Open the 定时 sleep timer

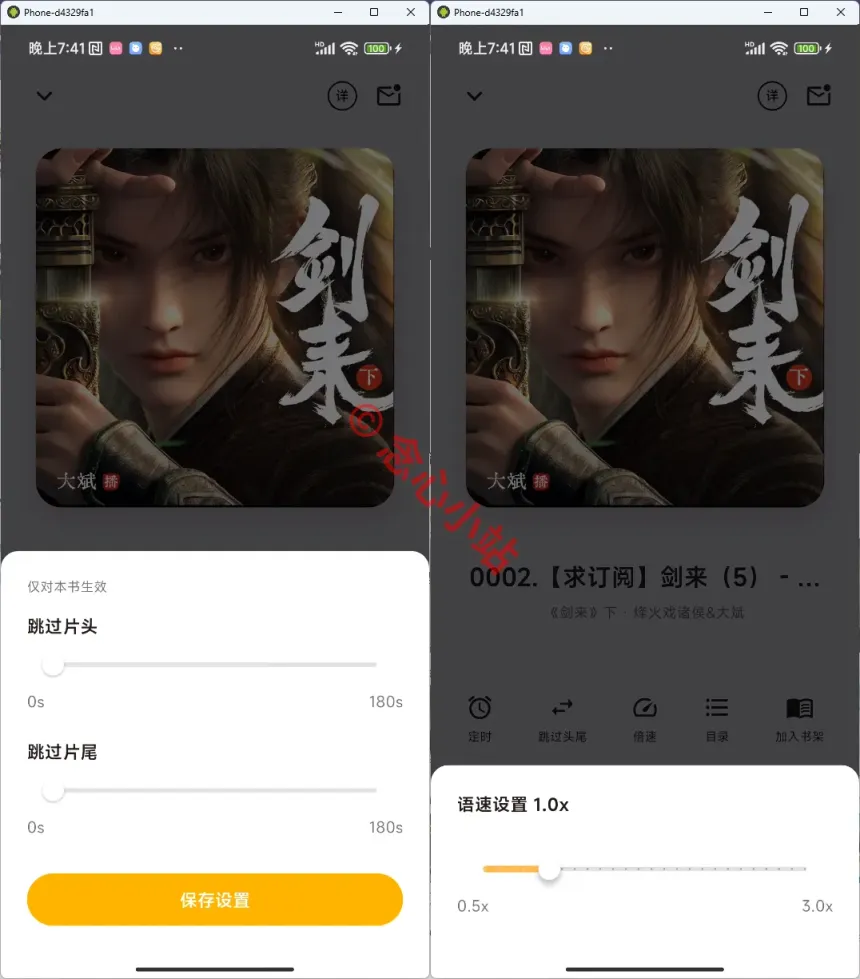coord(480,717)
